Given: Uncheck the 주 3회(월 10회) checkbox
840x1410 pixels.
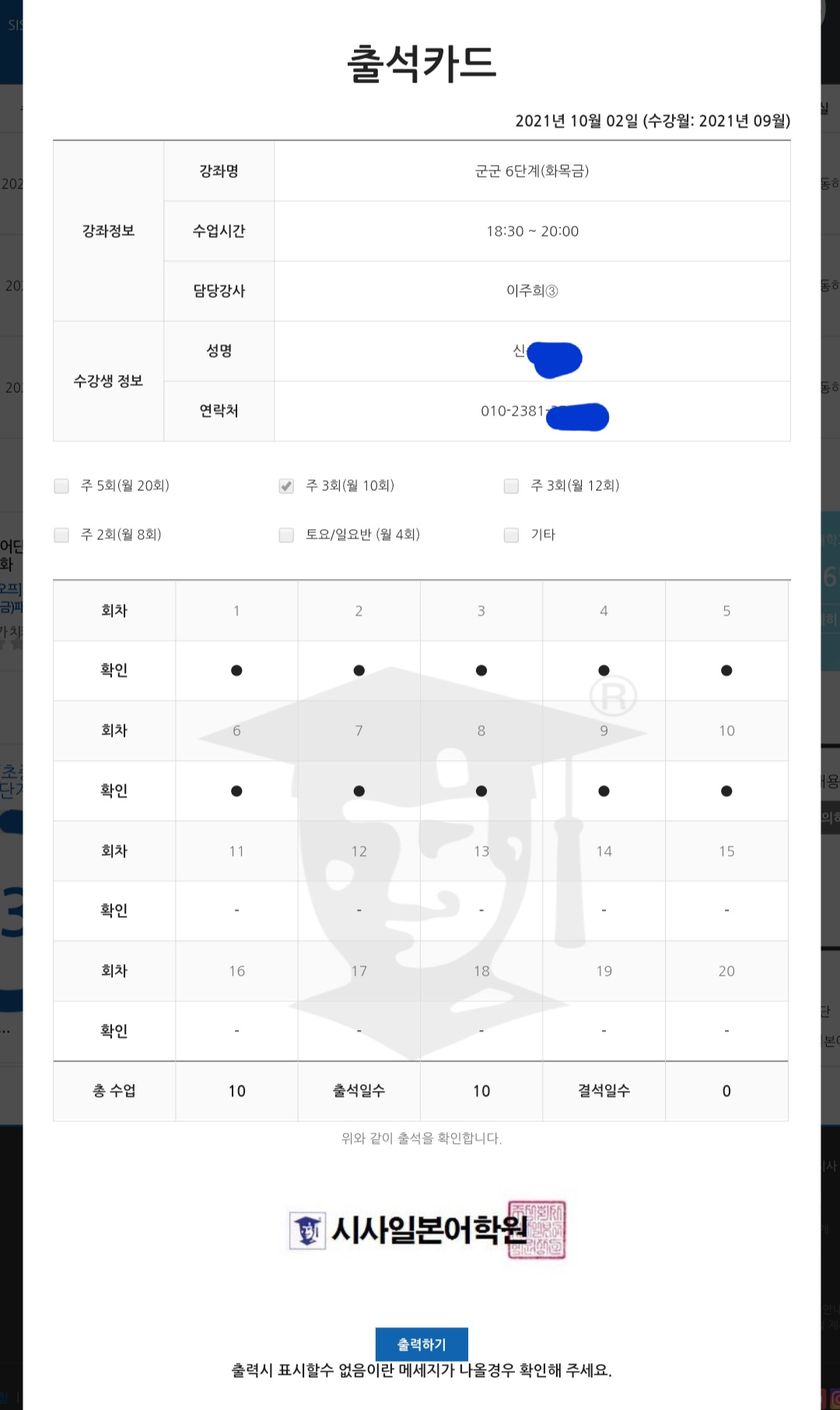Looking at the screenshot, I should pos(286,486).
